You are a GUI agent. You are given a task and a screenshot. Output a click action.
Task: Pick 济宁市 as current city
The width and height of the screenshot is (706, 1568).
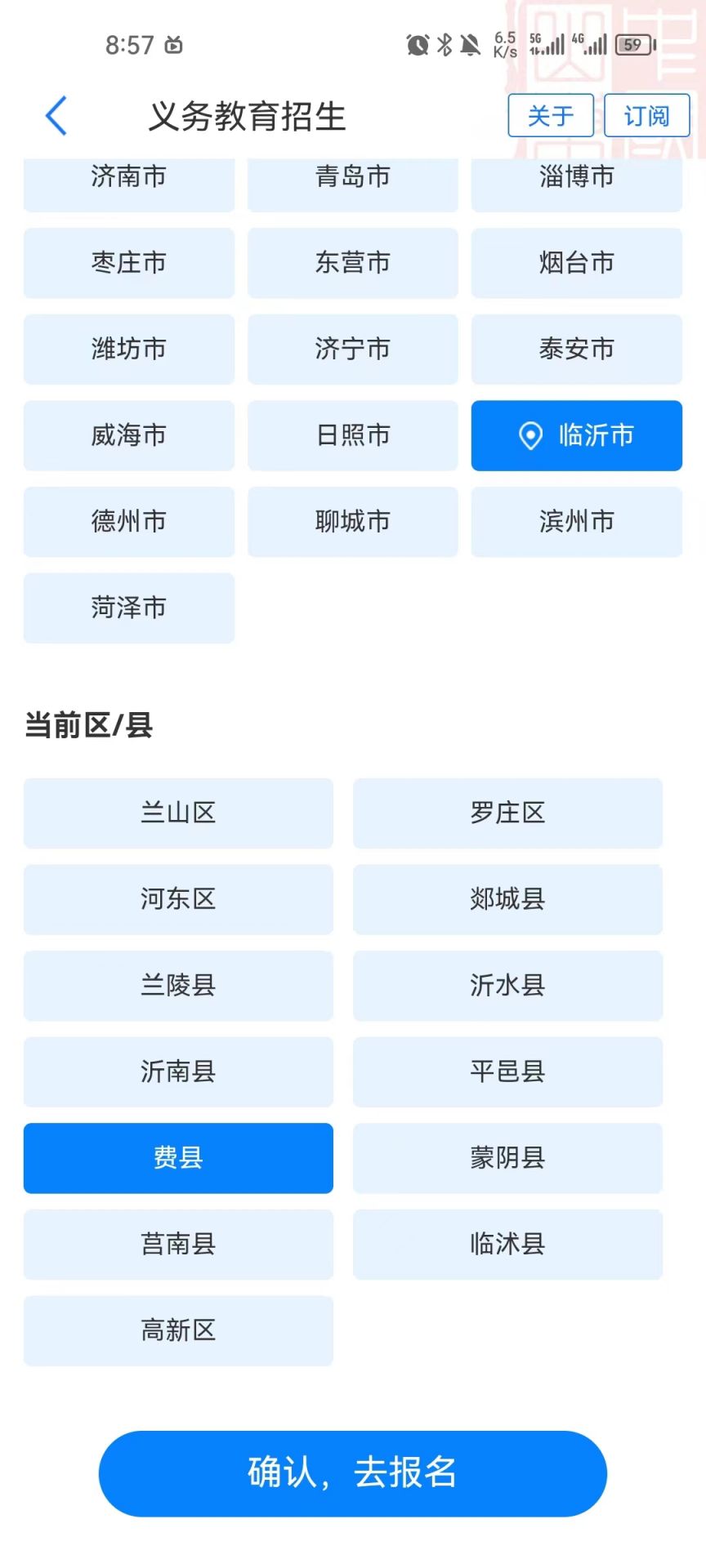(353, 350)
